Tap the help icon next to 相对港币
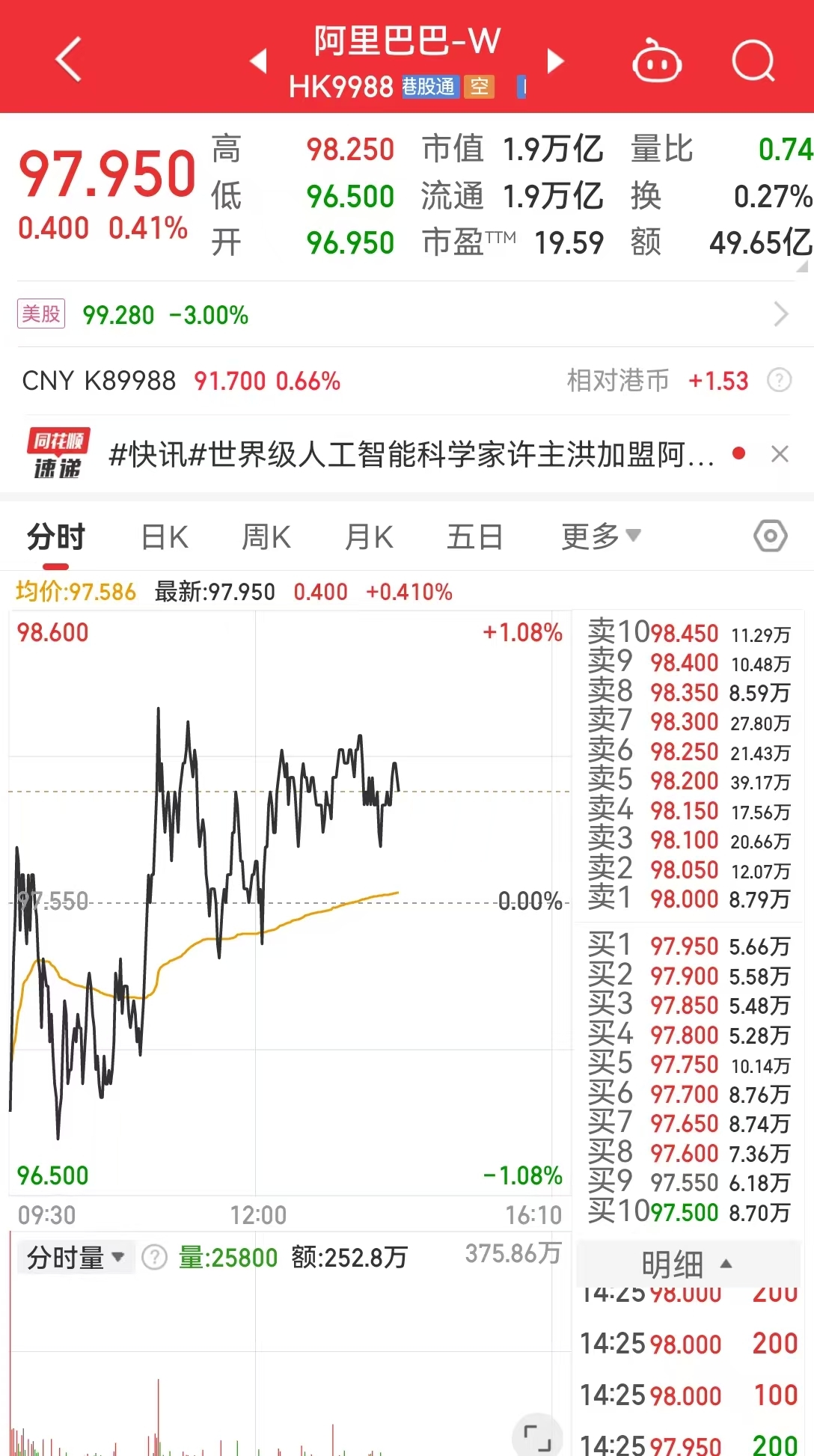Viewport: 814px width, 1456px height. [x=779, y=381]
